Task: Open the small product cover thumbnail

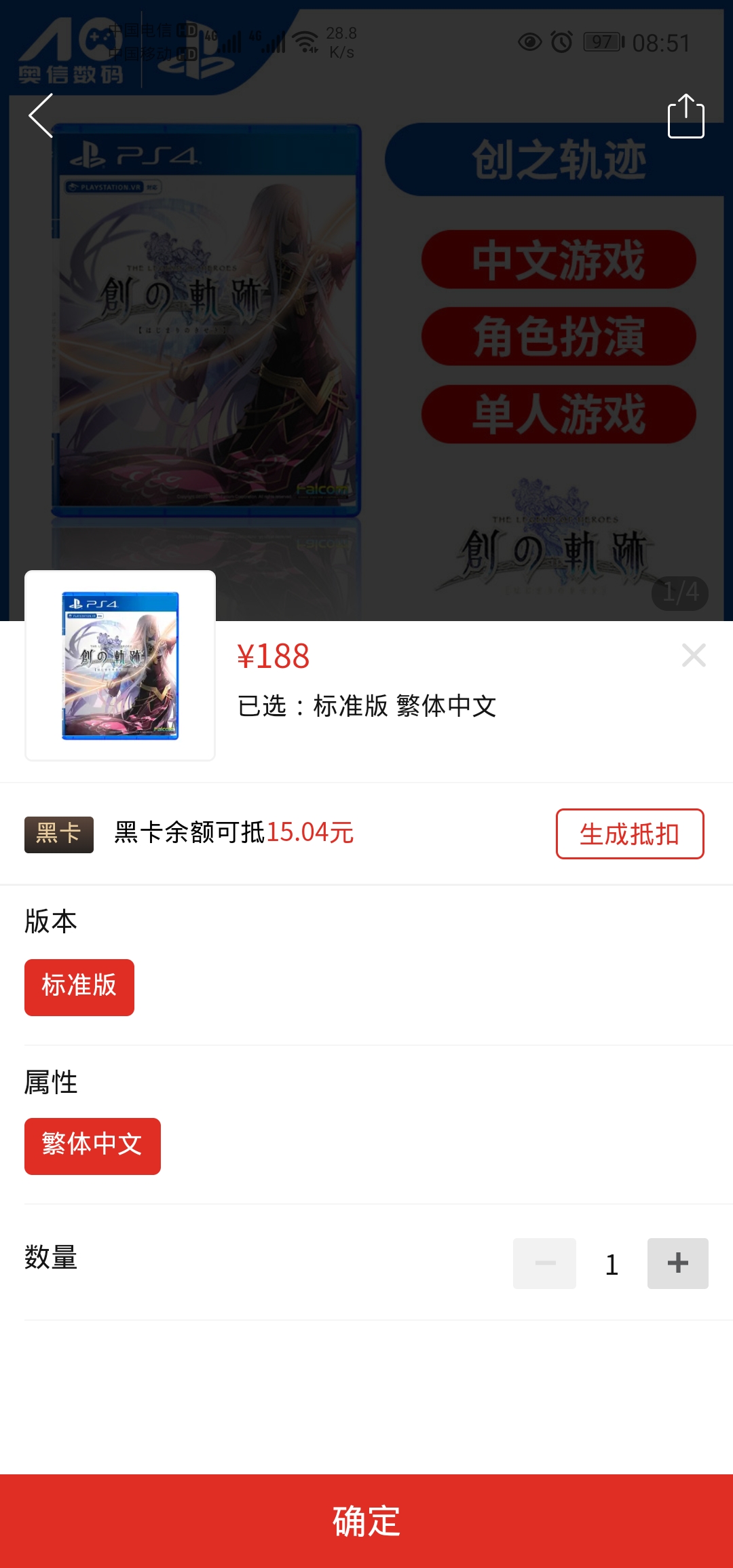Action: tap(120, 665)
